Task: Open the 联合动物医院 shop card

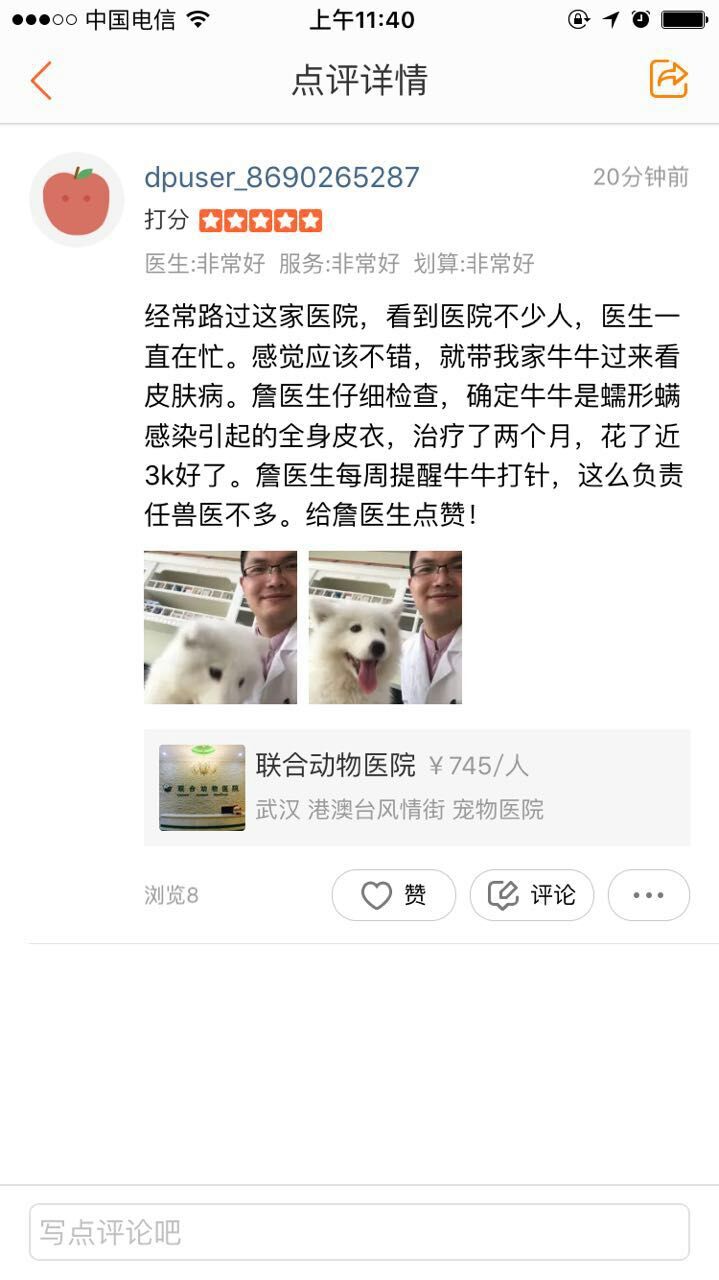Action: point(417,787)
